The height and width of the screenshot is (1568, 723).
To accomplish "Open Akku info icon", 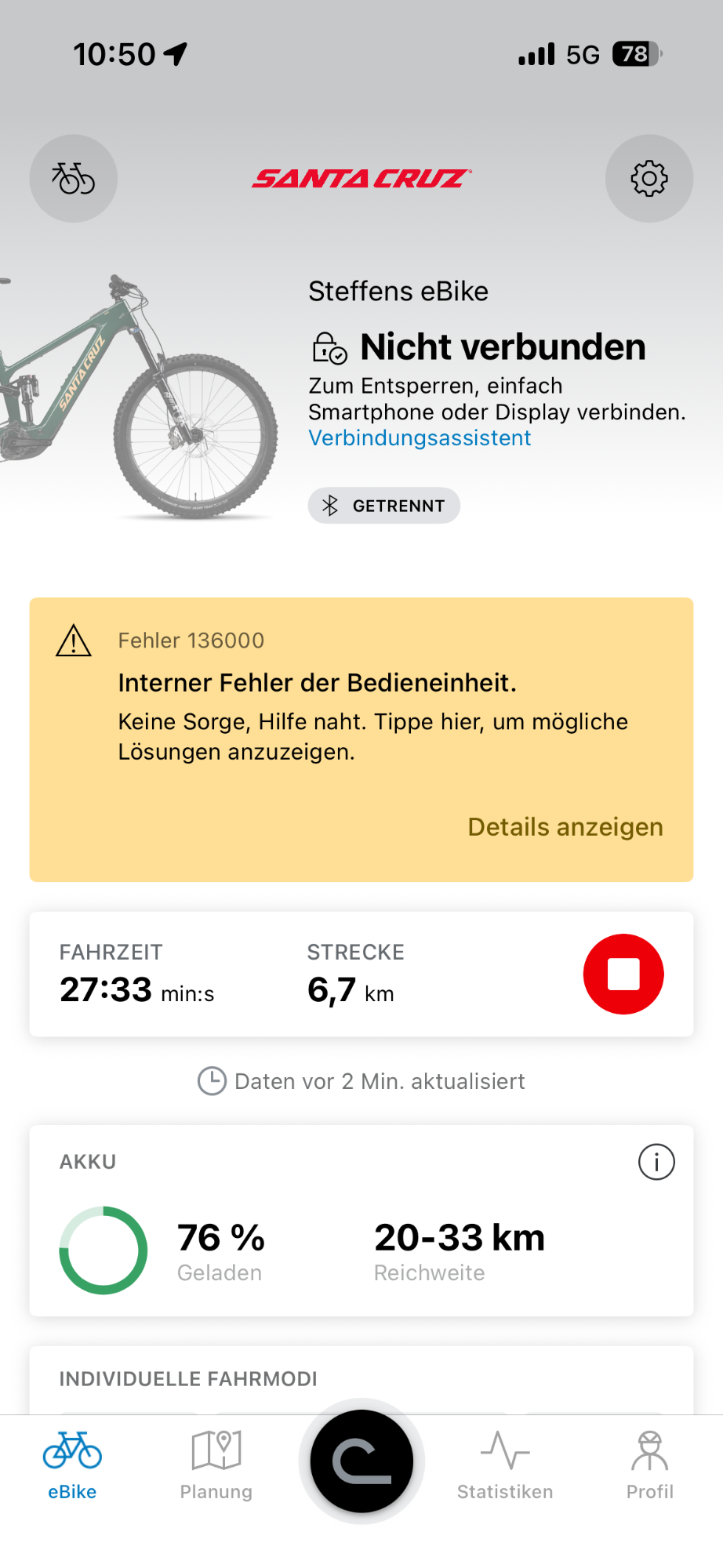I will point(656,1162).
